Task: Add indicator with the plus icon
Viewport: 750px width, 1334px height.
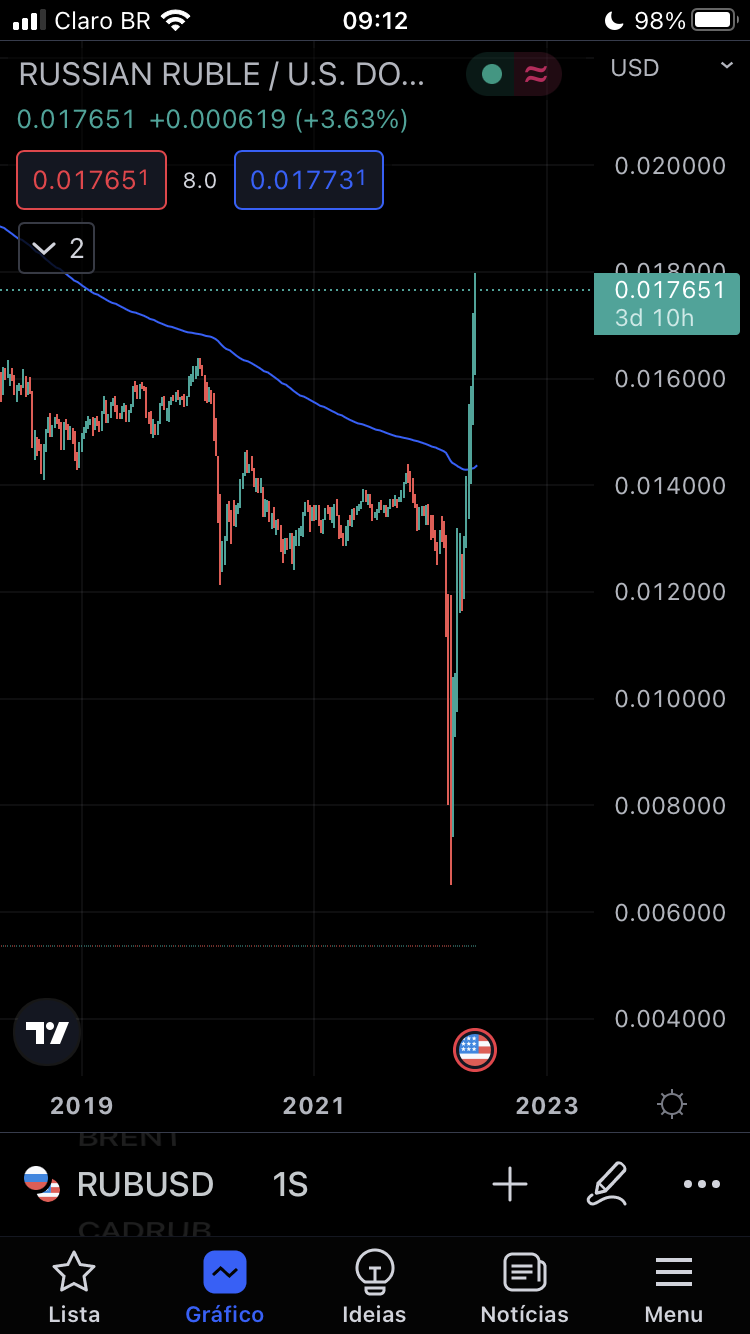Action: (510, 1185)
